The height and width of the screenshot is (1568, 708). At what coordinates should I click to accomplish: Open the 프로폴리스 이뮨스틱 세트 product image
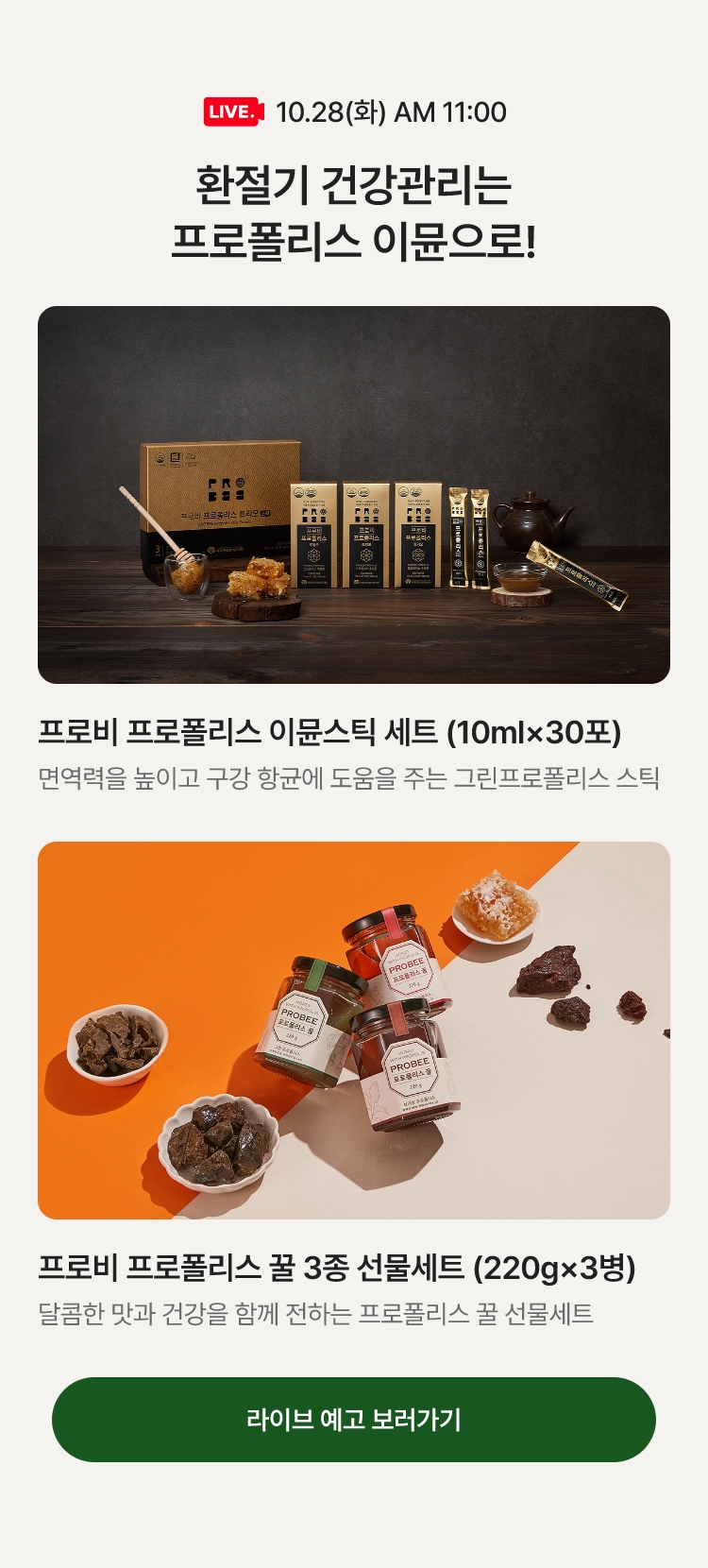click(x=354, y=494)
